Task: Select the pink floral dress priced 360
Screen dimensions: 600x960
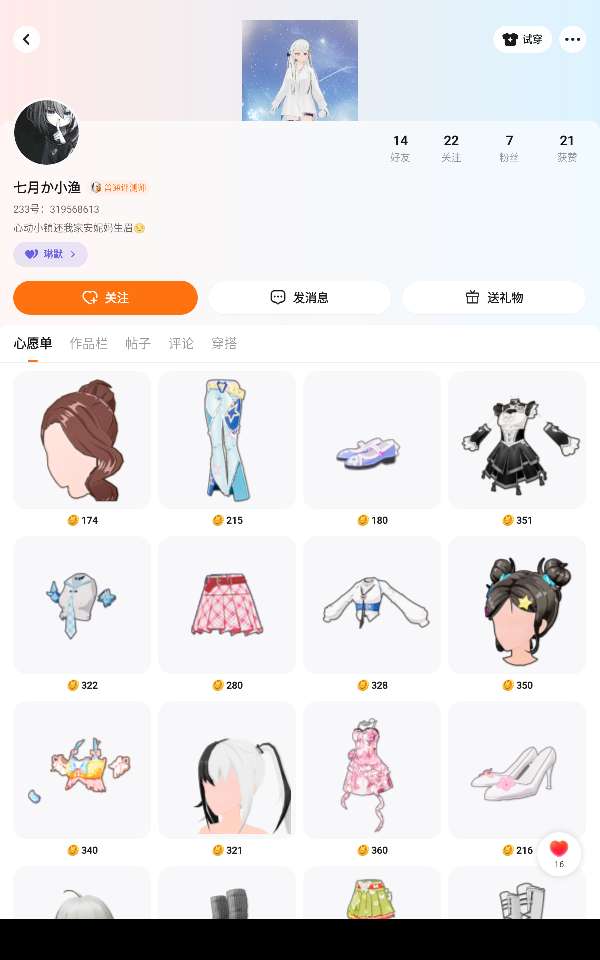Action: coord(371,770)
